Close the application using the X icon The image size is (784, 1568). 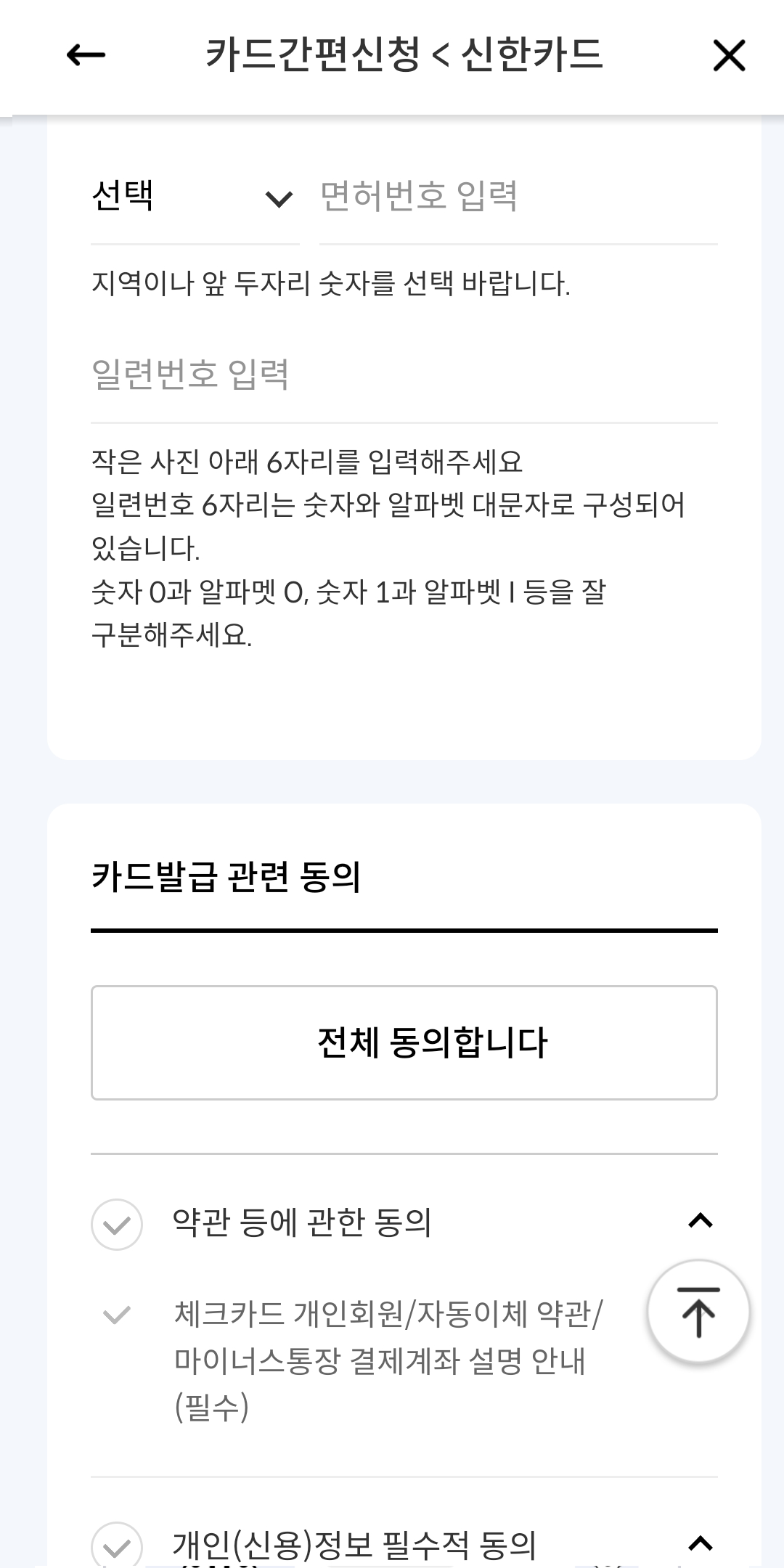(730, 55)
